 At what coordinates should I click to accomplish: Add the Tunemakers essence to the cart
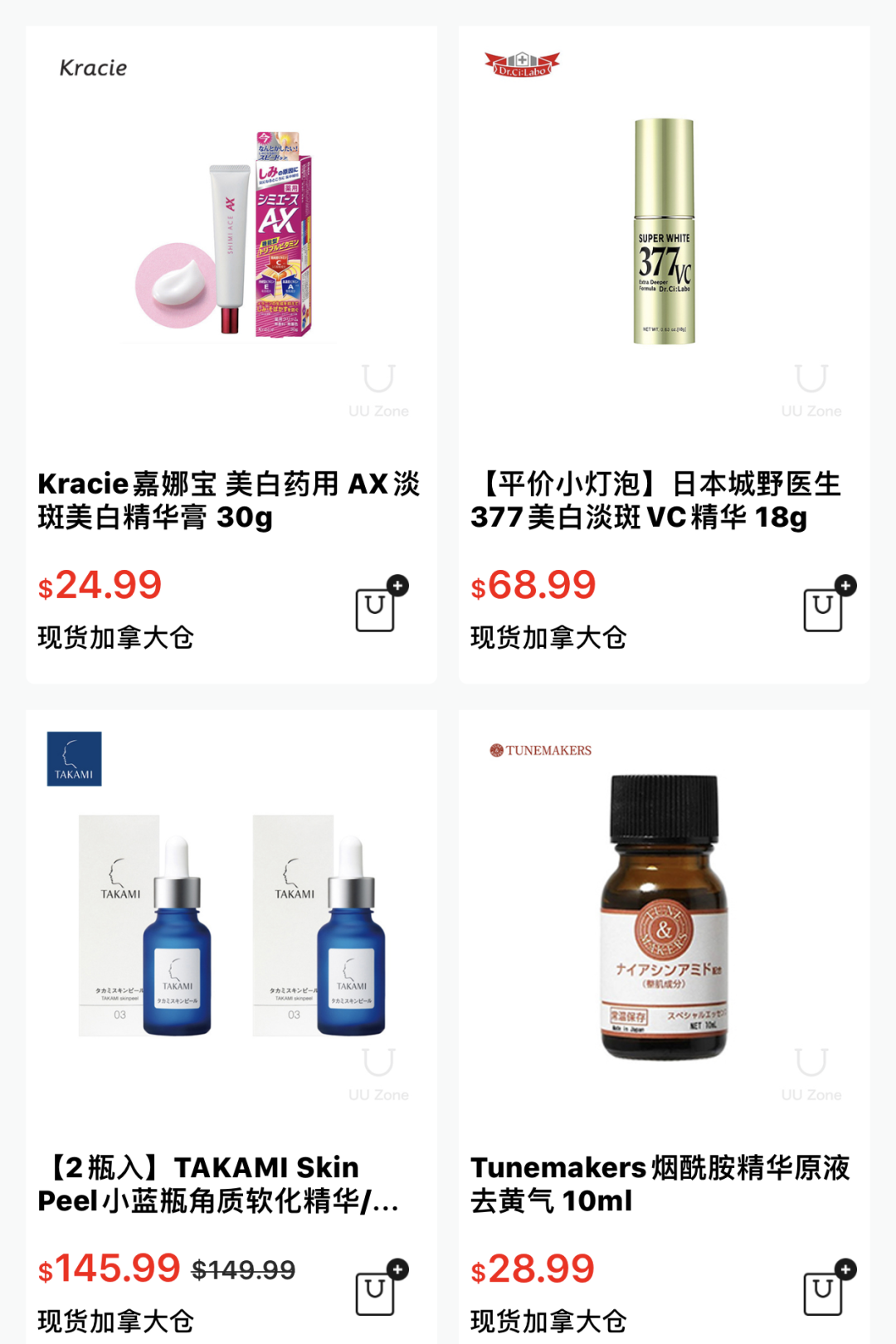click(x=826, y=1291)
